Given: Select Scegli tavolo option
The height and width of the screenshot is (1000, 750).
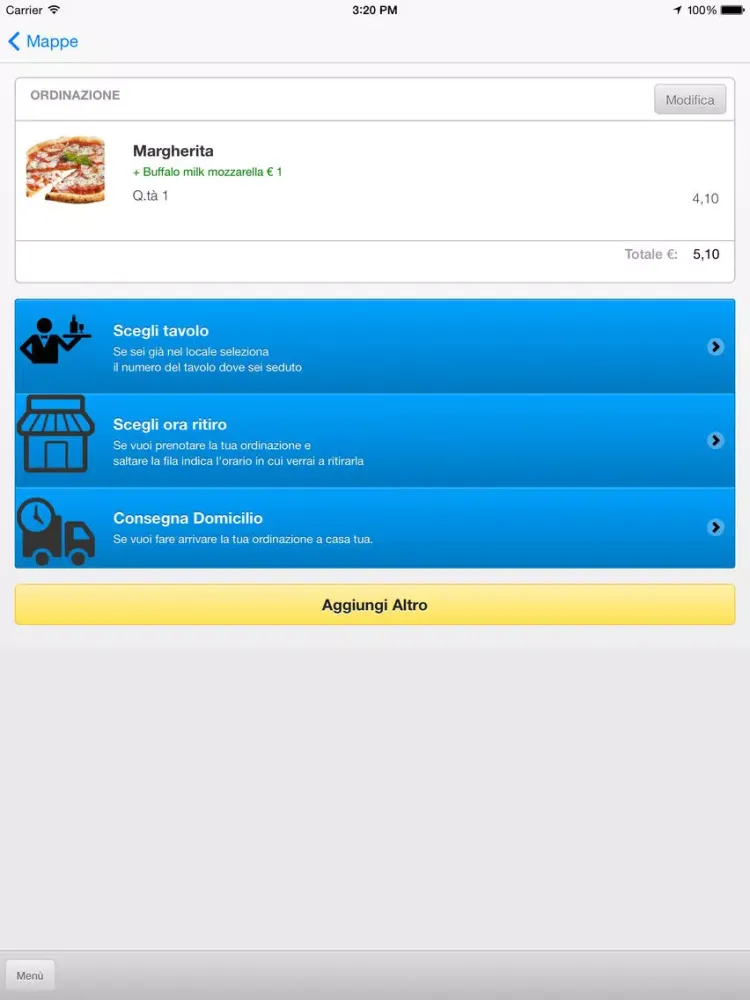Looking at the screenshot, I should tap(375, 346).
